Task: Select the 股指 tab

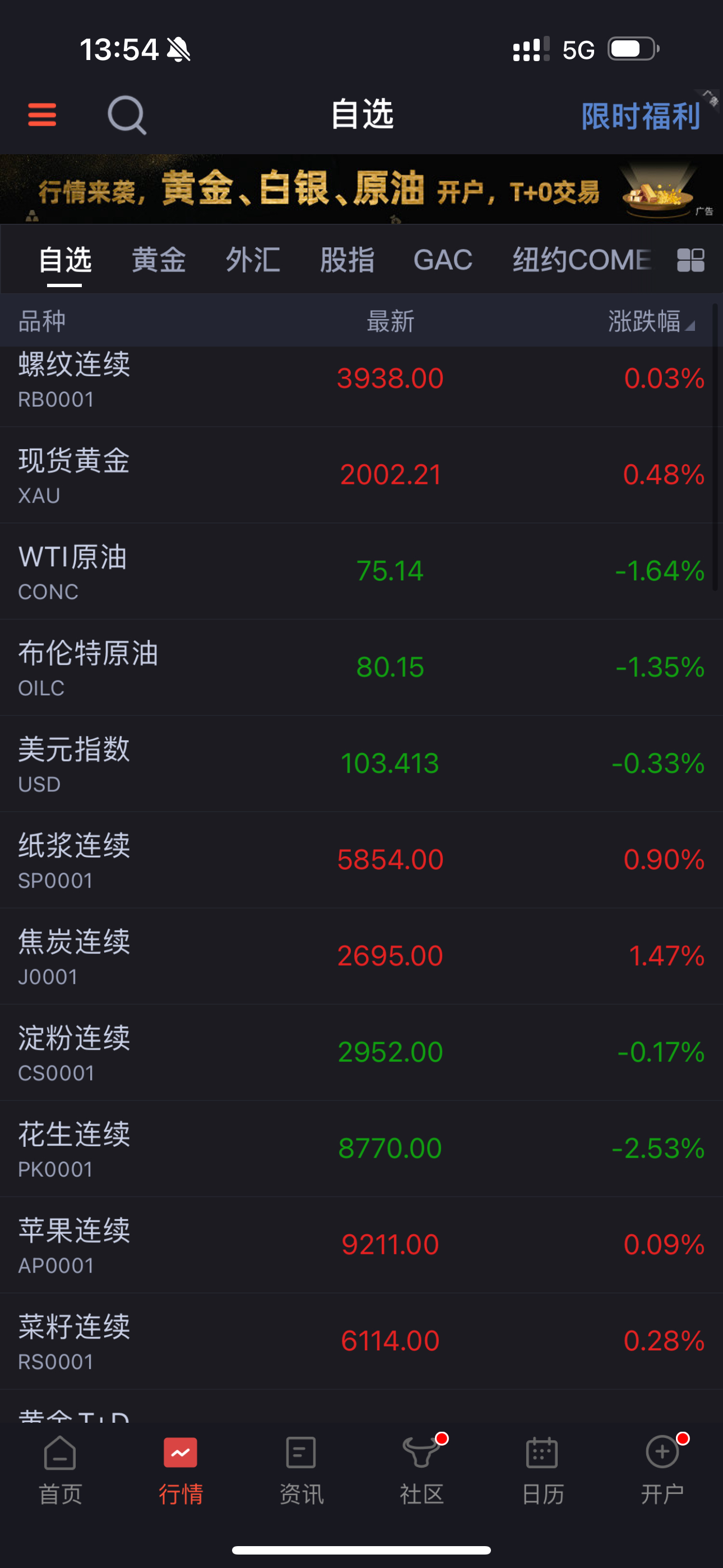Action: point(347,260)
